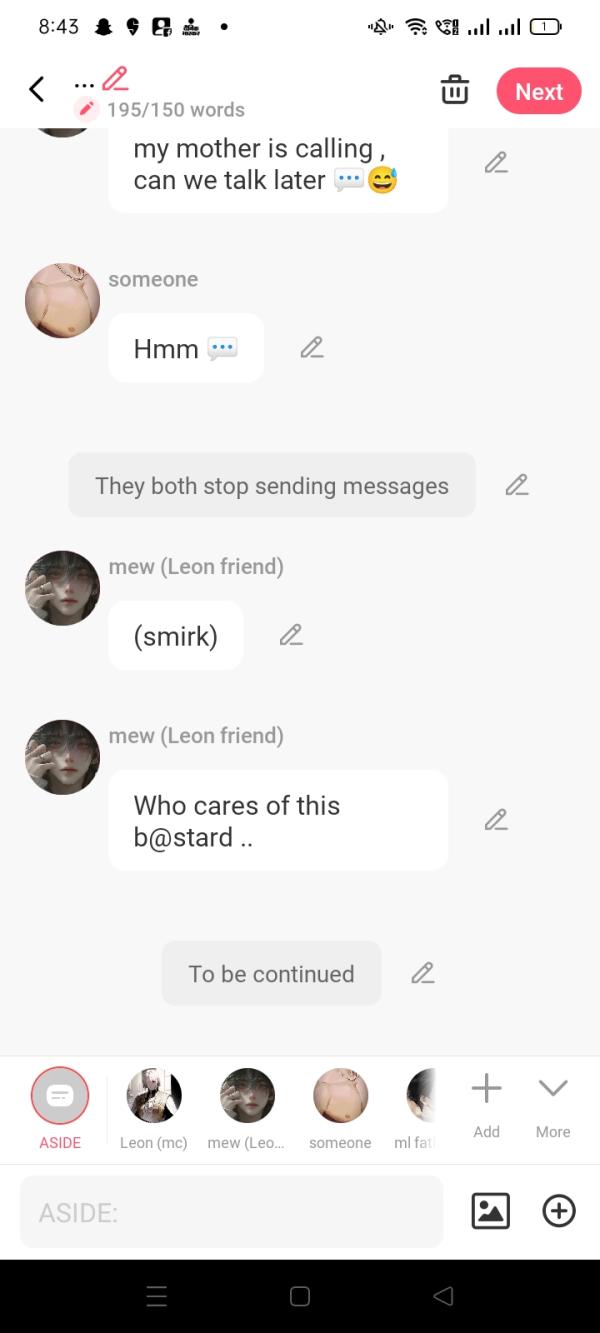Open the circled plus options
Screen dimensions: 600x1333
tap(558, 1211)
